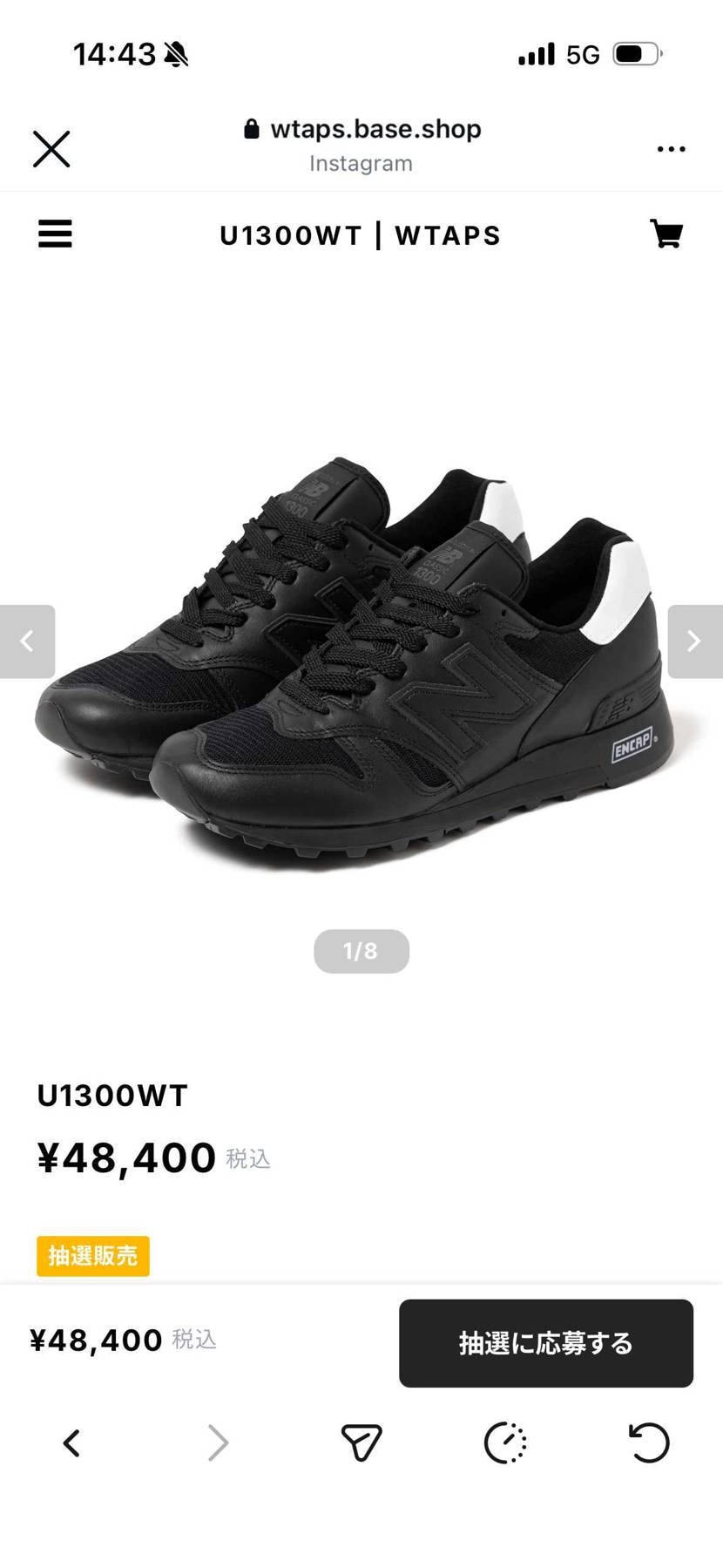Tap the 1/8 image counter indicator

point(361,951)
